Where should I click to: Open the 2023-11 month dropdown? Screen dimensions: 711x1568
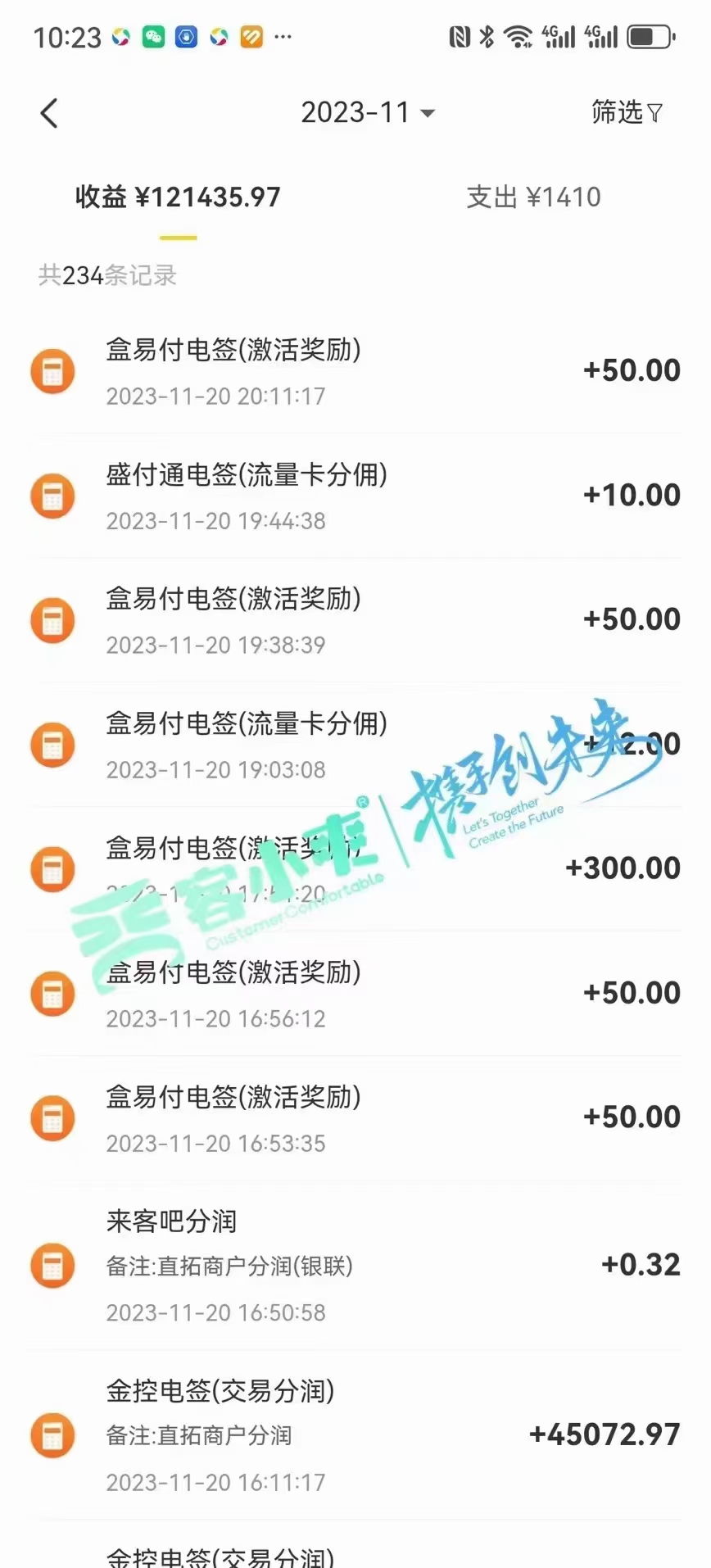point(367,113)
